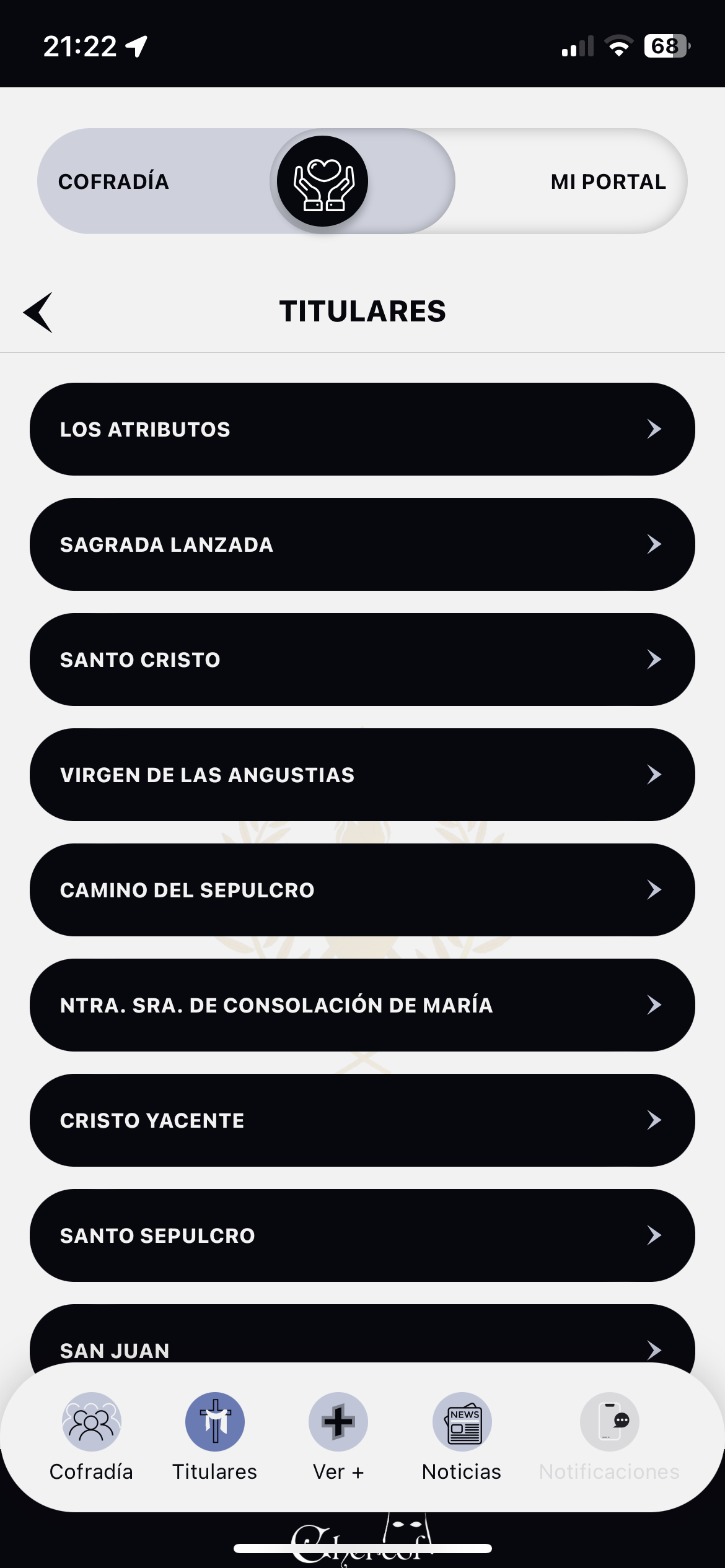Screen dimensions: 725x1568
Task: Open the Santo Sepulcro entry
Action: click(362, 1235)
